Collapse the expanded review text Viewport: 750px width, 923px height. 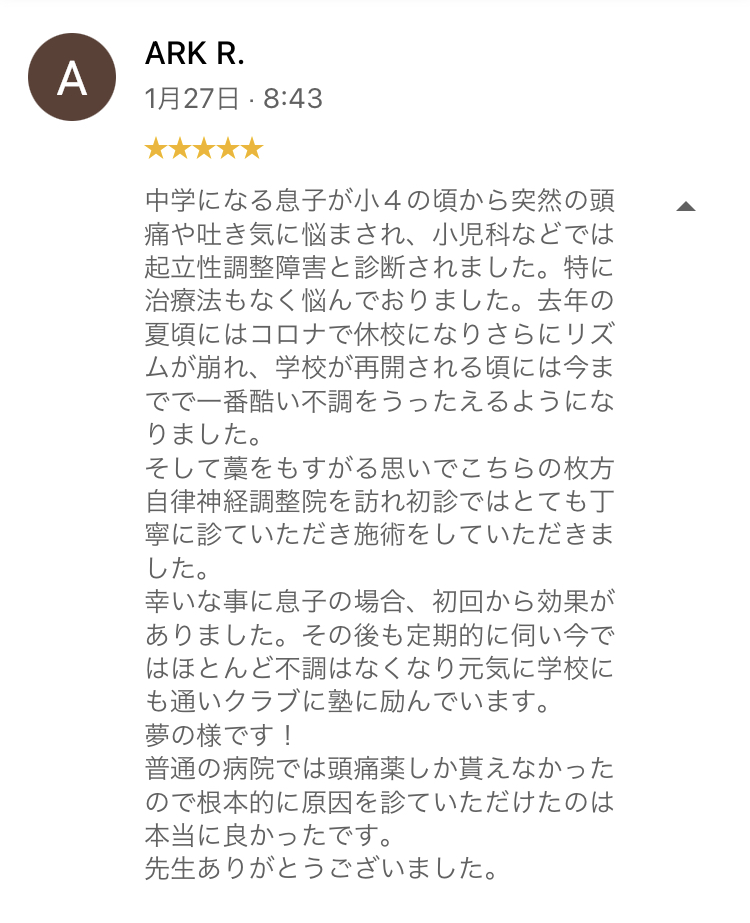[685, 207]
